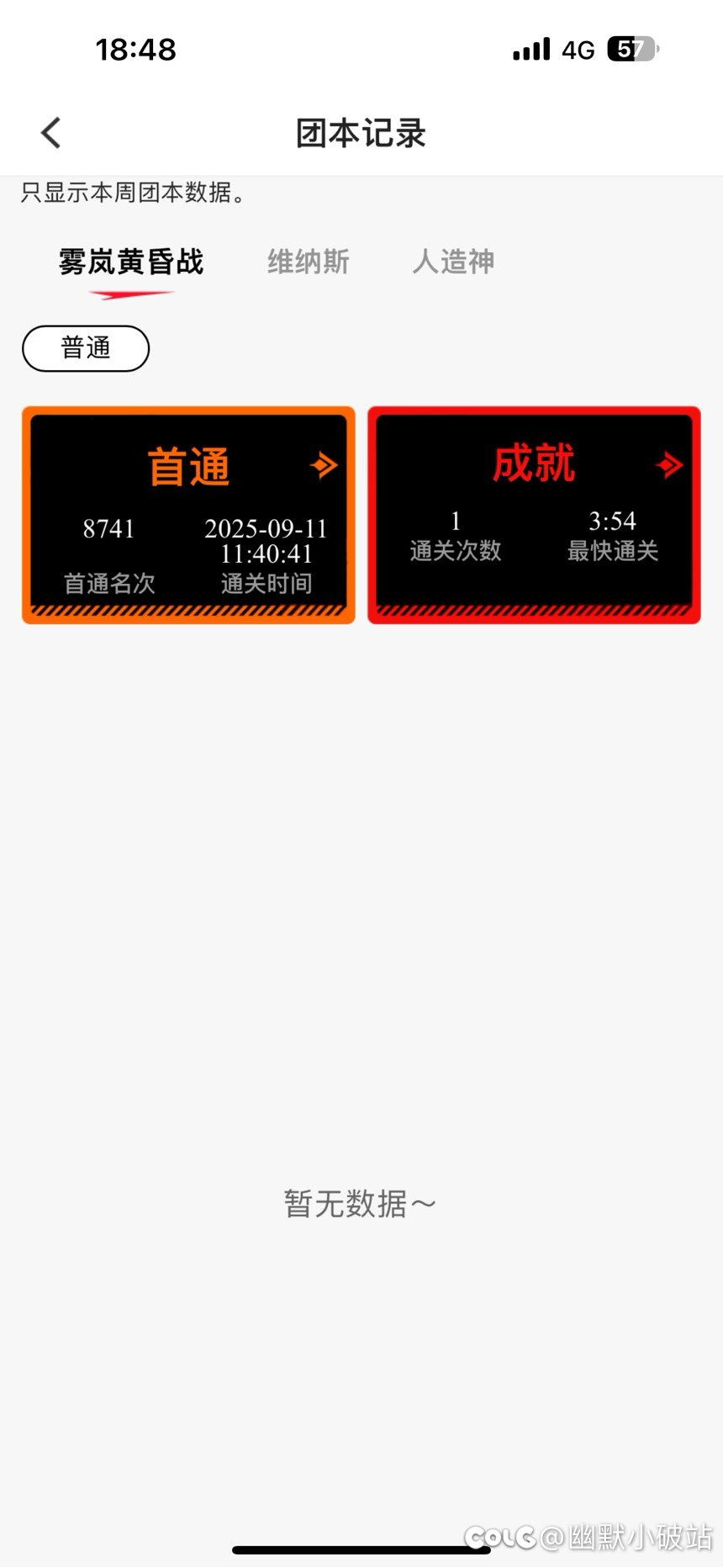Viewport: 723px width, 1568px height.
Task: Open the 成就 achievement card
Action: coord(534,515)
